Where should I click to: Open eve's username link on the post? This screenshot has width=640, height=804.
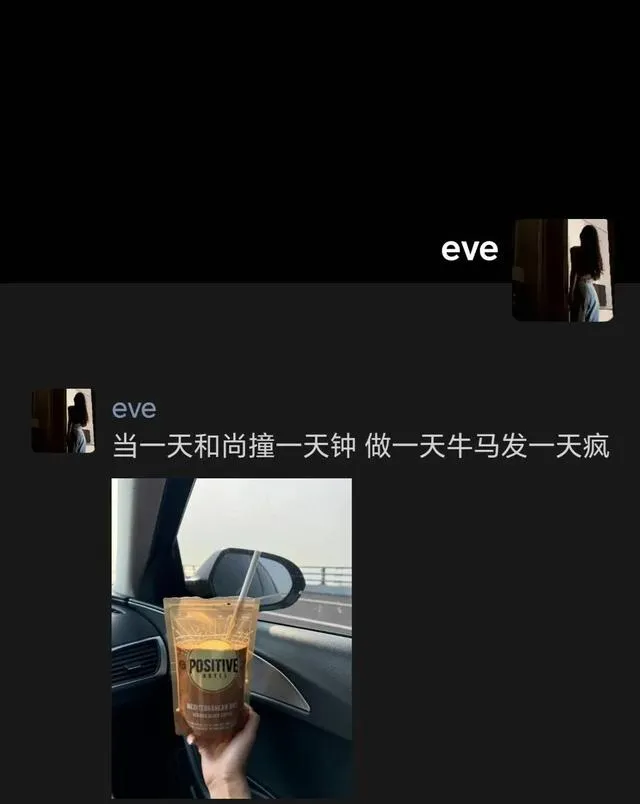134,409
